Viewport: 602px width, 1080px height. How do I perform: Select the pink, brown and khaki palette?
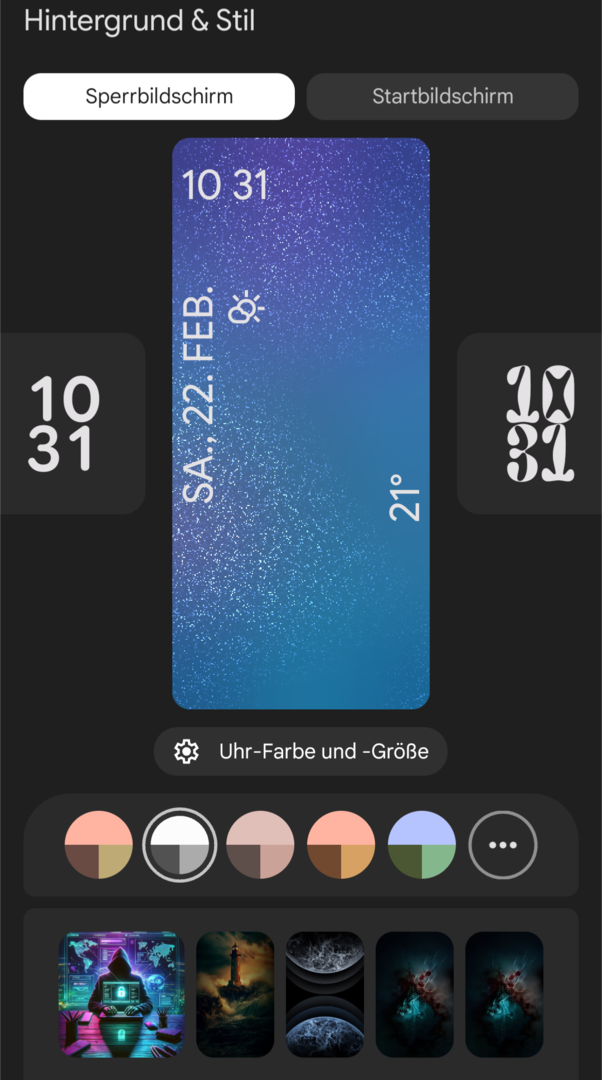point(99,845)
